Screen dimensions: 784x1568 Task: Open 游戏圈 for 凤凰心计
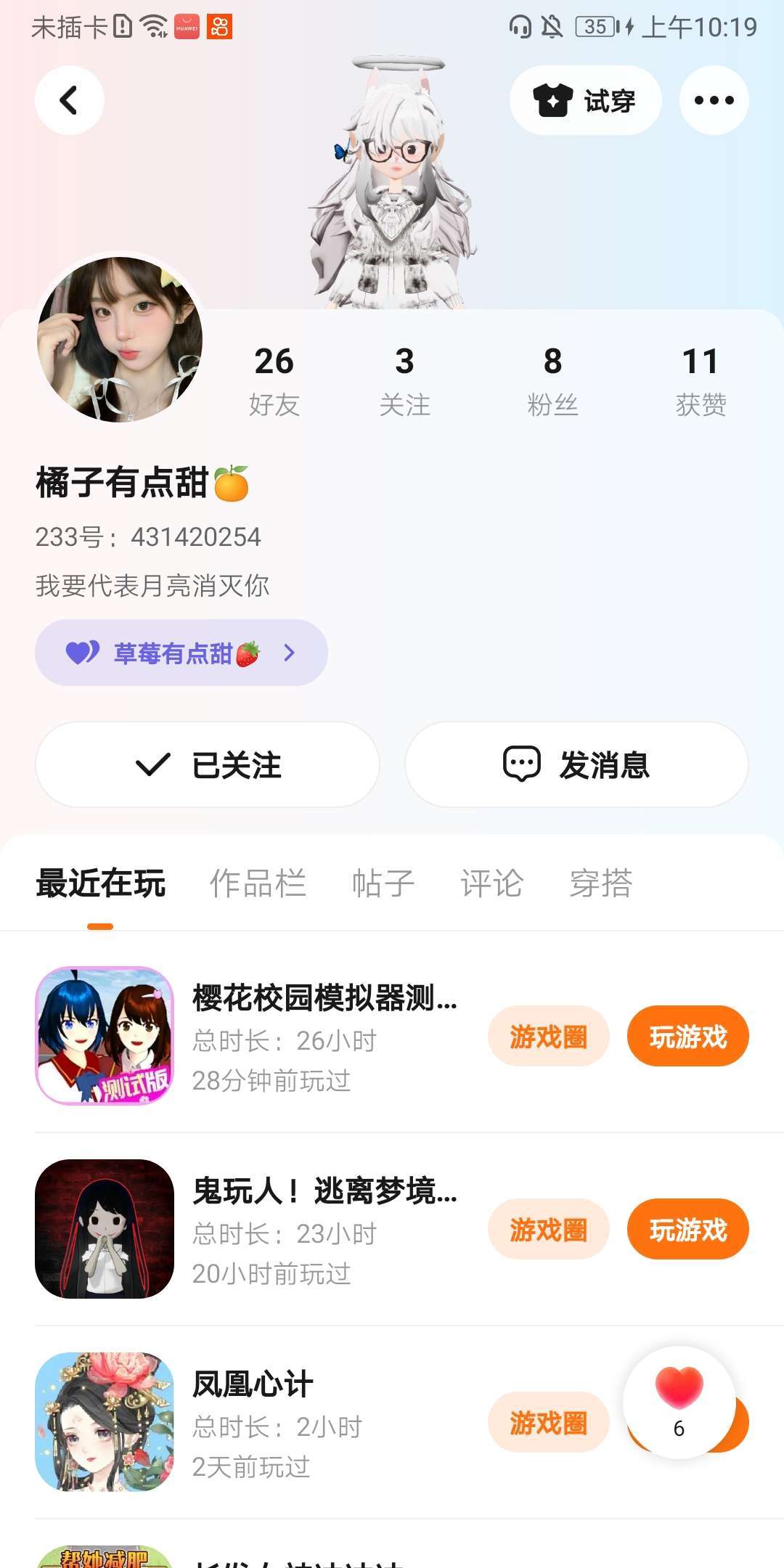(x=548, y=1423)
